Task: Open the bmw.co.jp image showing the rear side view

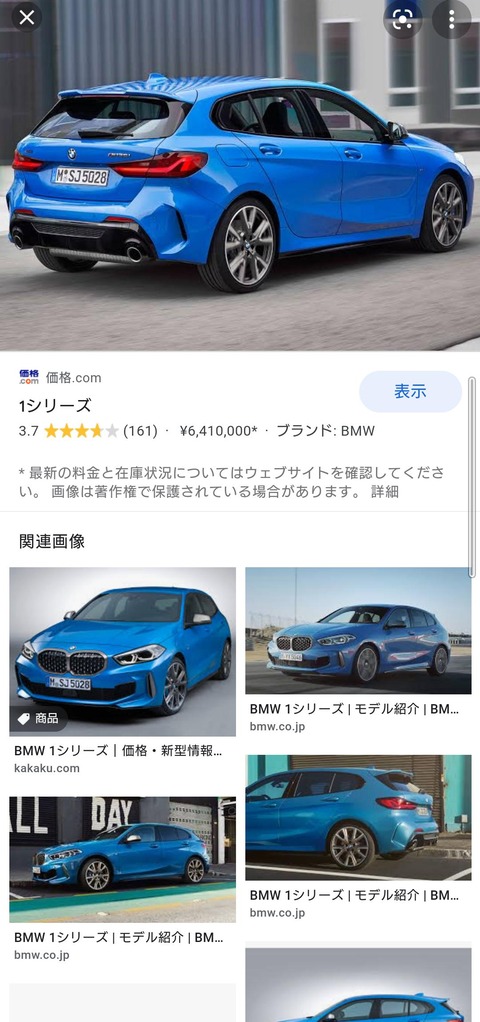Action: click(358, 817)
